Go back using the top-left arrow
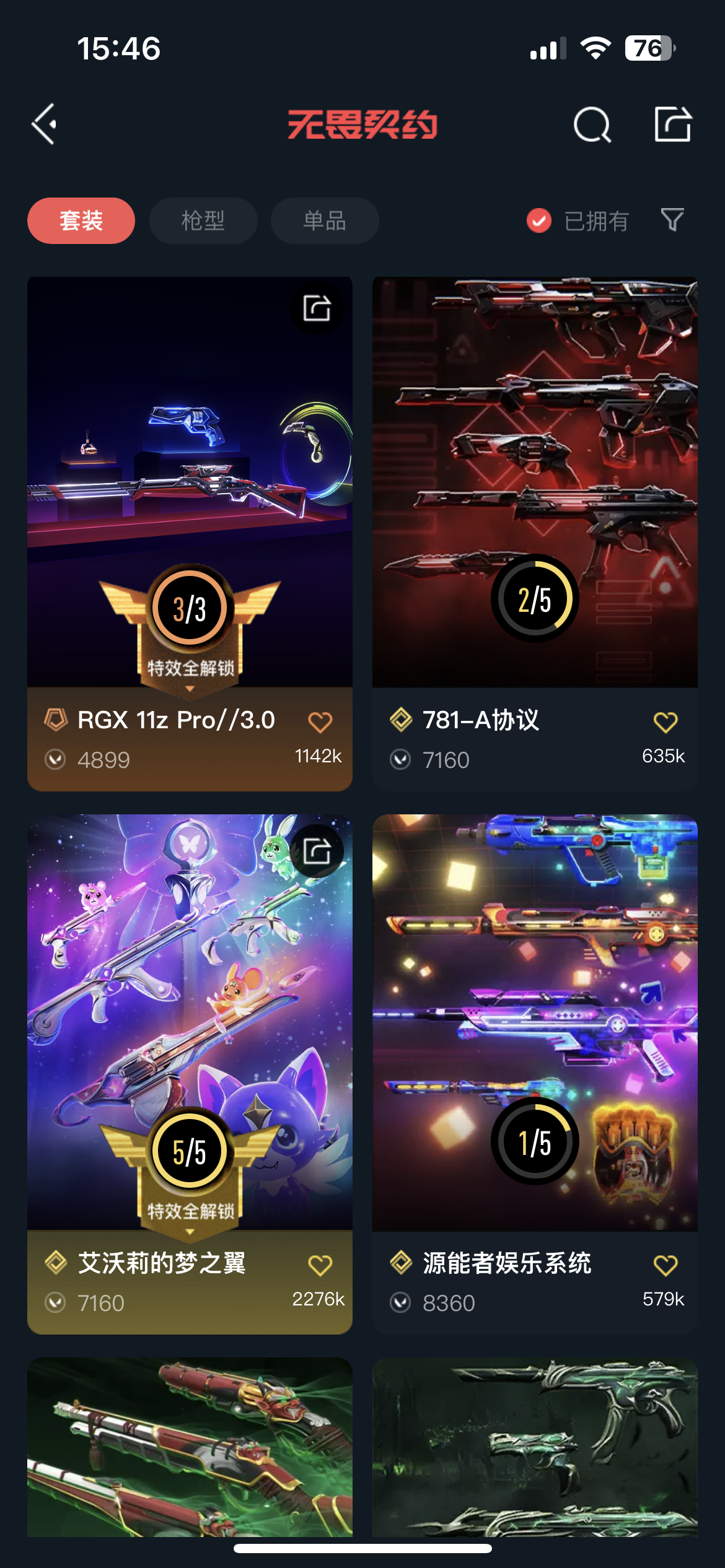The width and height of the screenshot is (725, 1568). [45, 124]
